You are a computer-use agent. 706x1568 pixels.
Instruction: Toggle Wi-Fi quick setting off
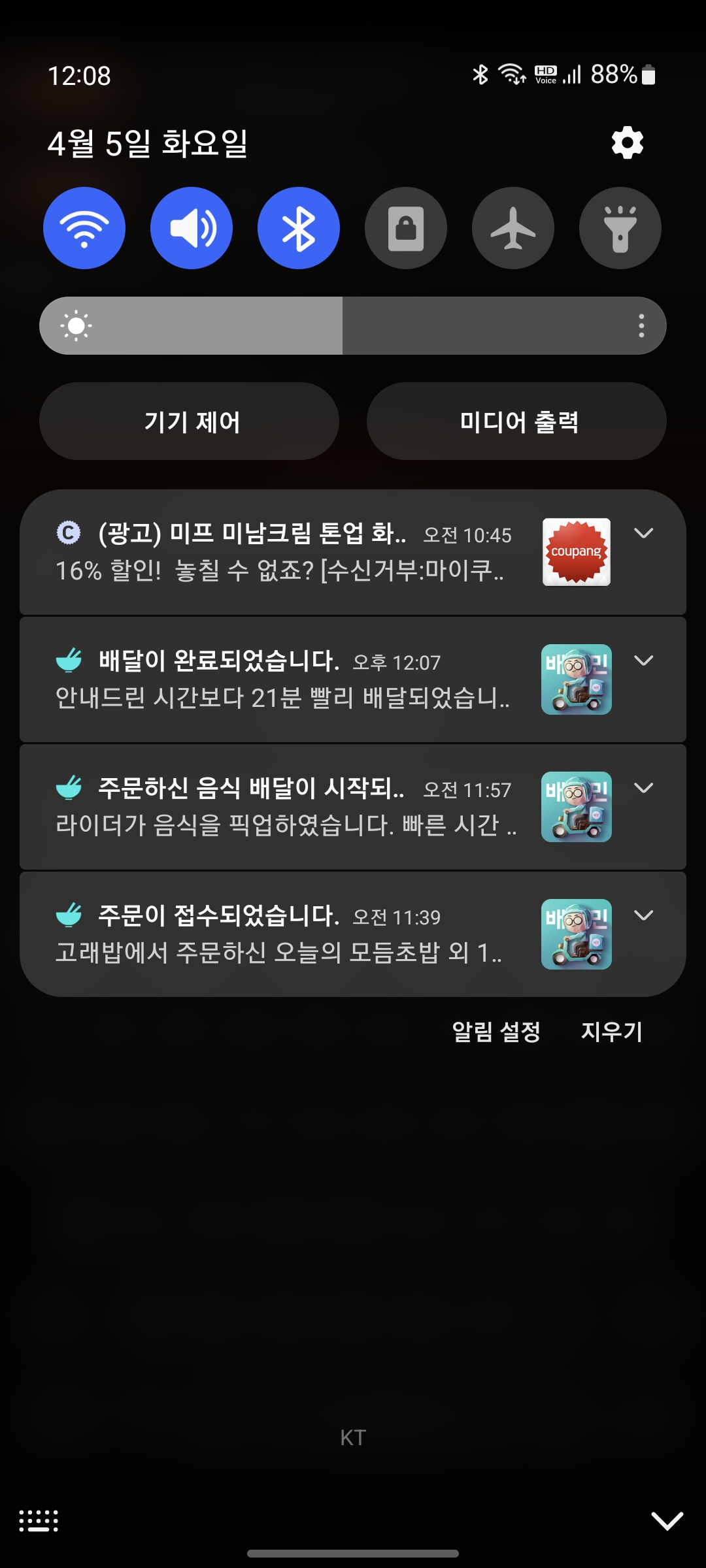pos(84,228)
